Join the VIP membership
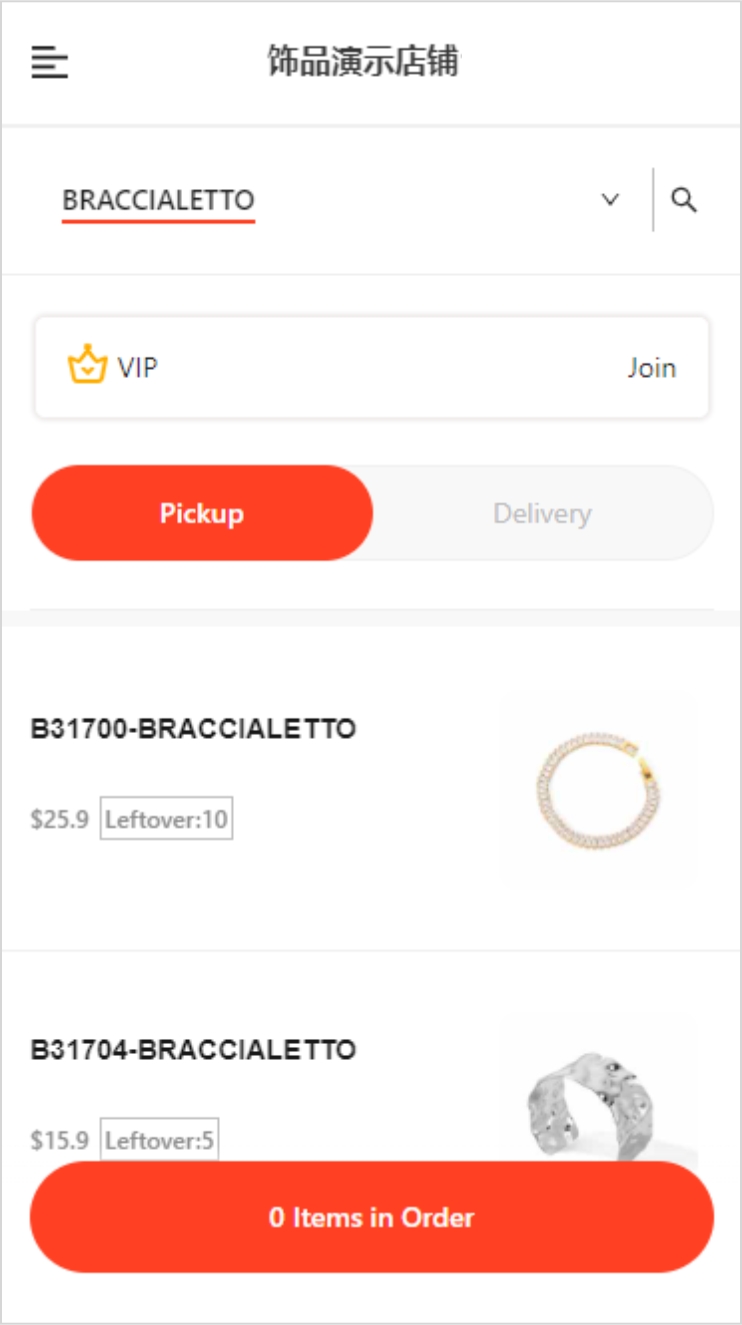The height and width of the screenshot is (1325, 742). click(651, 368)
